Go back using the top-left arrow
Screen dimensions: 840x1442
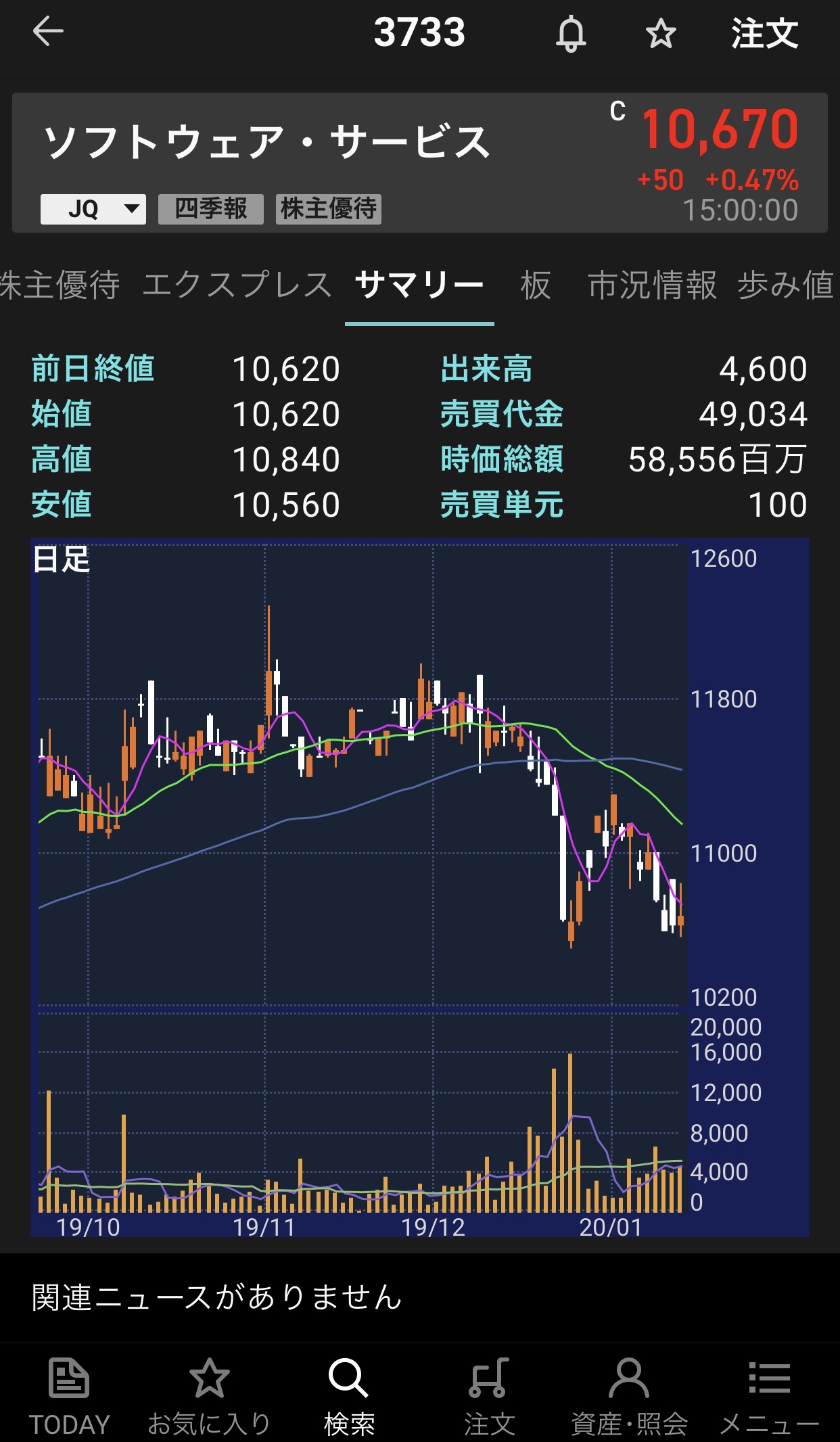point(48,32)
